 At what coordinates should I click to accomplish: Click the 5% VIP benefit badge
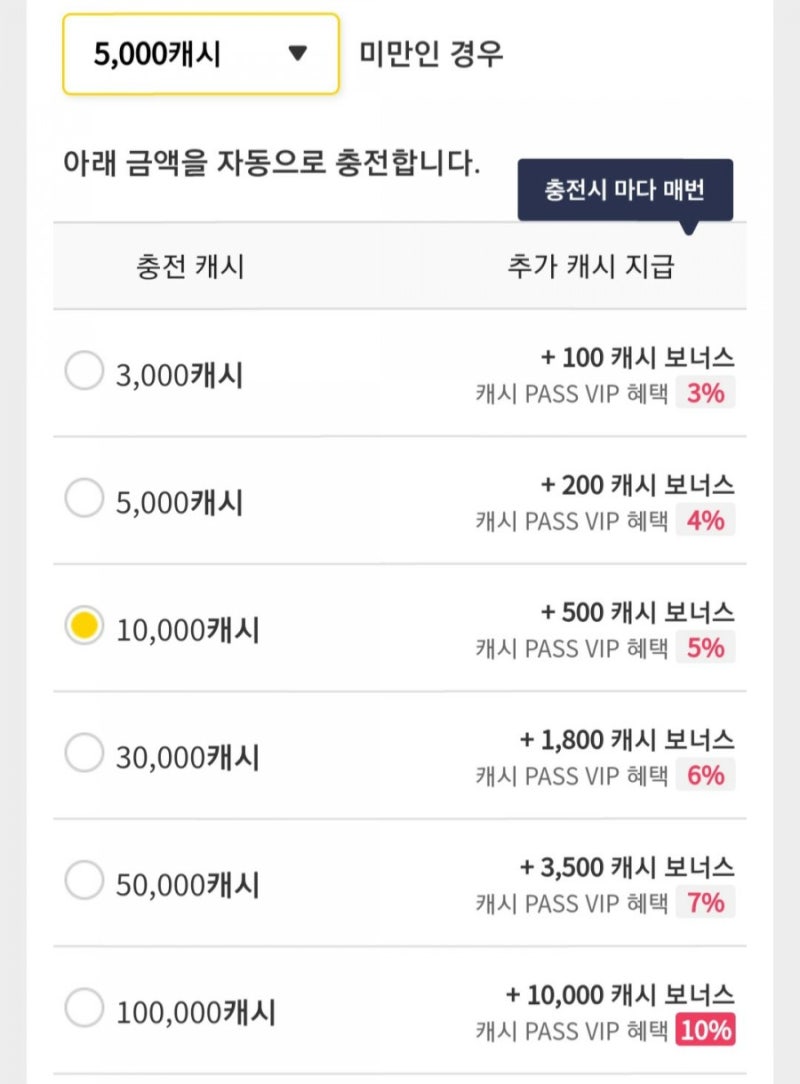click(706, 648)
